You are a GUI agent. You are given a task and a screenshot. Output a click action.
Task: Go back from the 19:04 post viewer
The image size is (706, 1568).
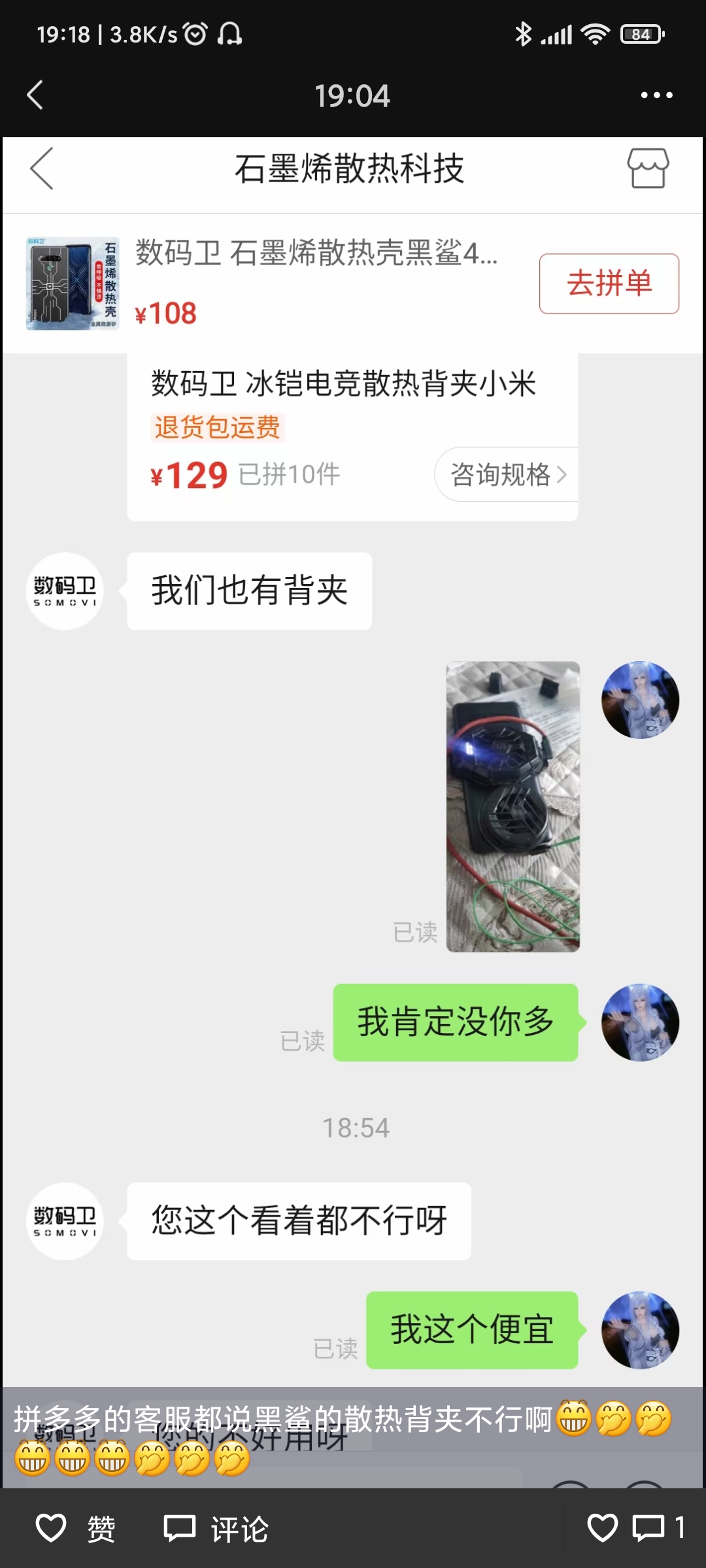point(35,95)
